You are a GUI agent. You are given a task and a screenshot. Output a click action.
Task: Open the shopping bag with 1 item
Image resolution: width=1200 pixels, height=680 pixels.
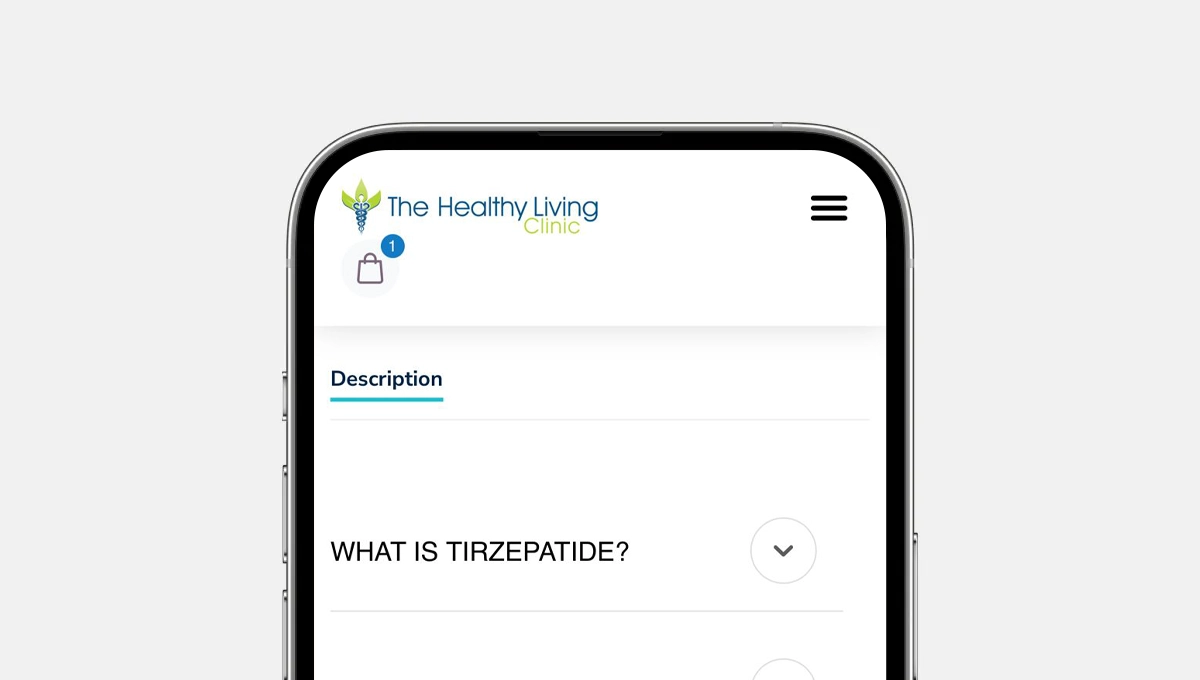pyautogui.click(x=370, y=268)
